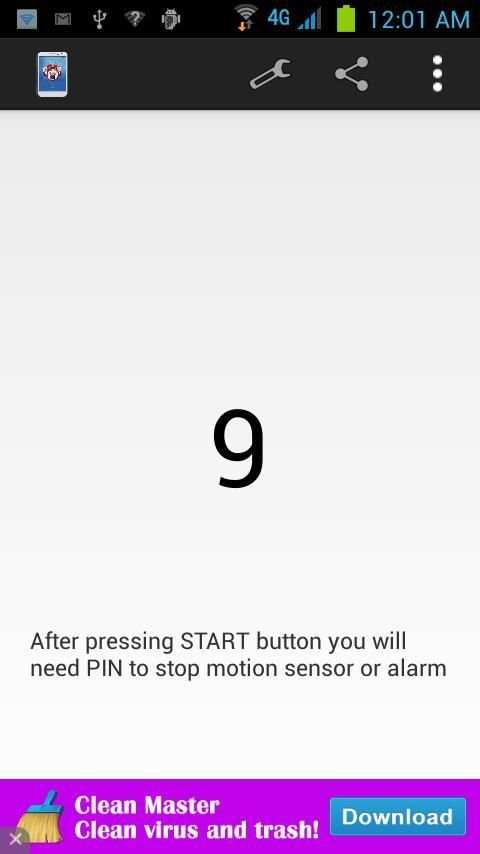Tap the app icon in action bar

tap(52, 75)
